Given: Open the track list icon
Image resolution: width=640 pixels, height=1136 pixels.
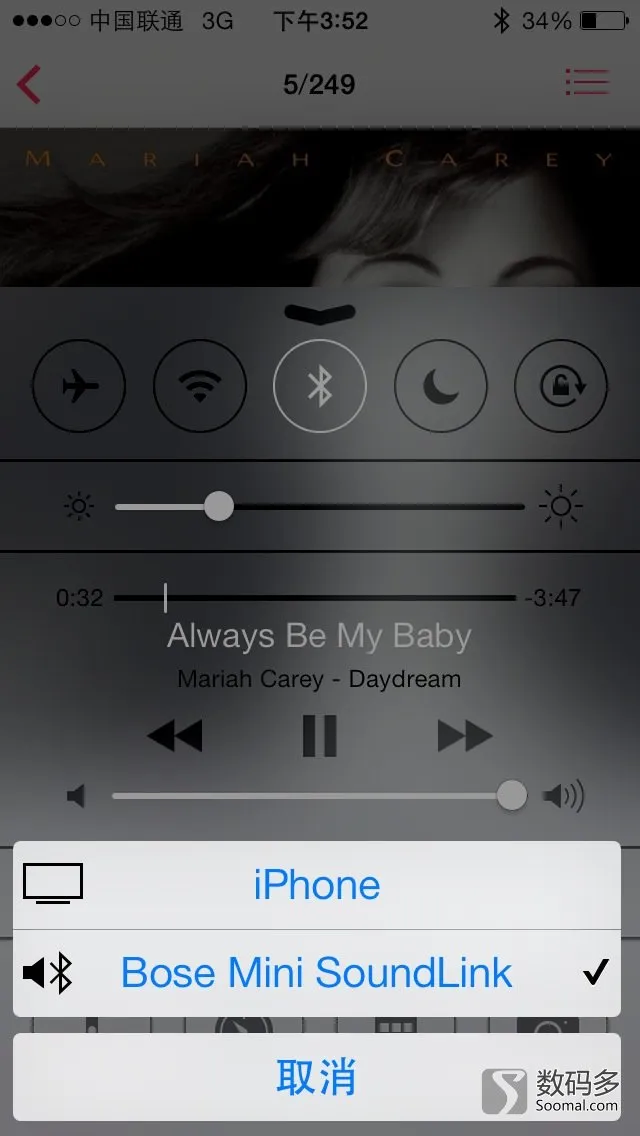Looking at the screenshot, I should click(x=586, y=82).
